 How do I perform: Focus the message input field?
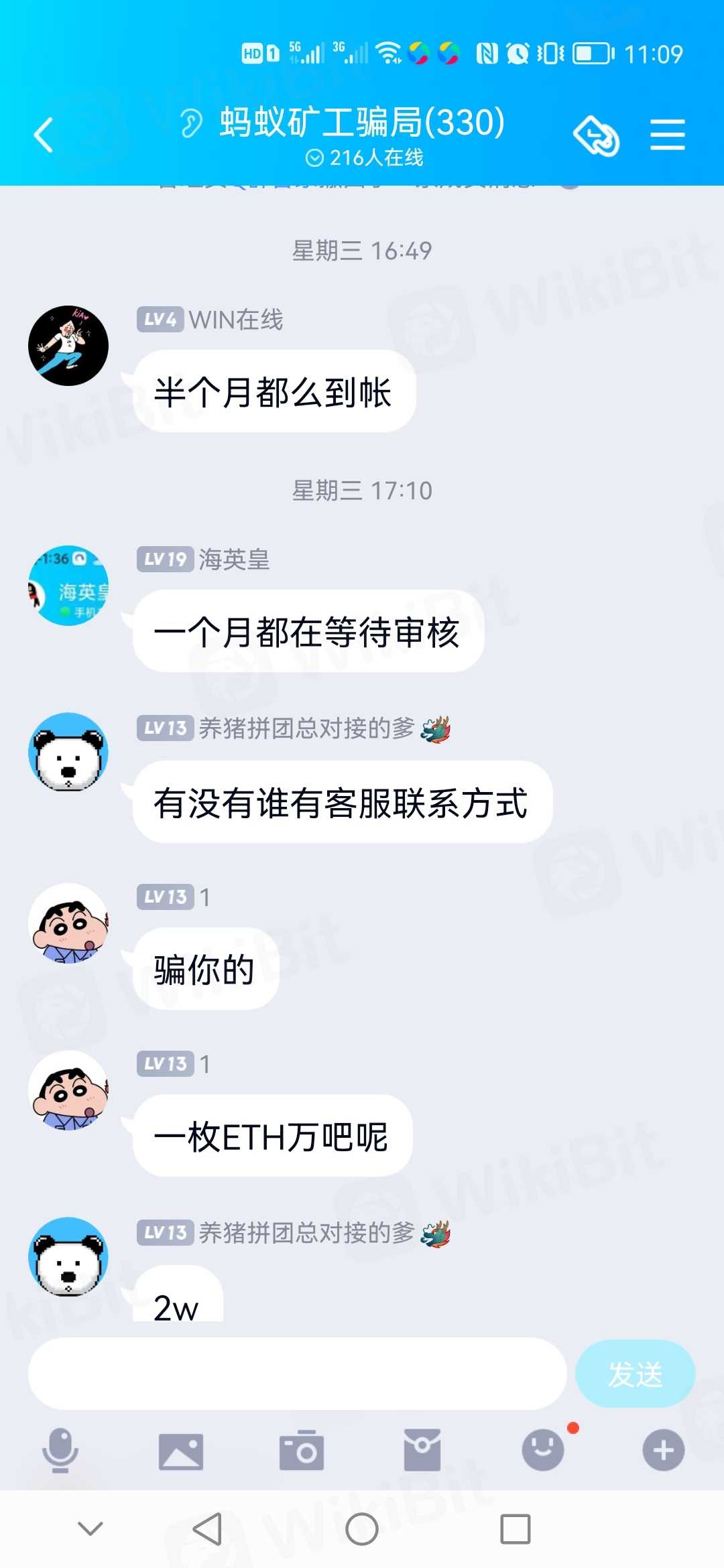click(297, 1374)
